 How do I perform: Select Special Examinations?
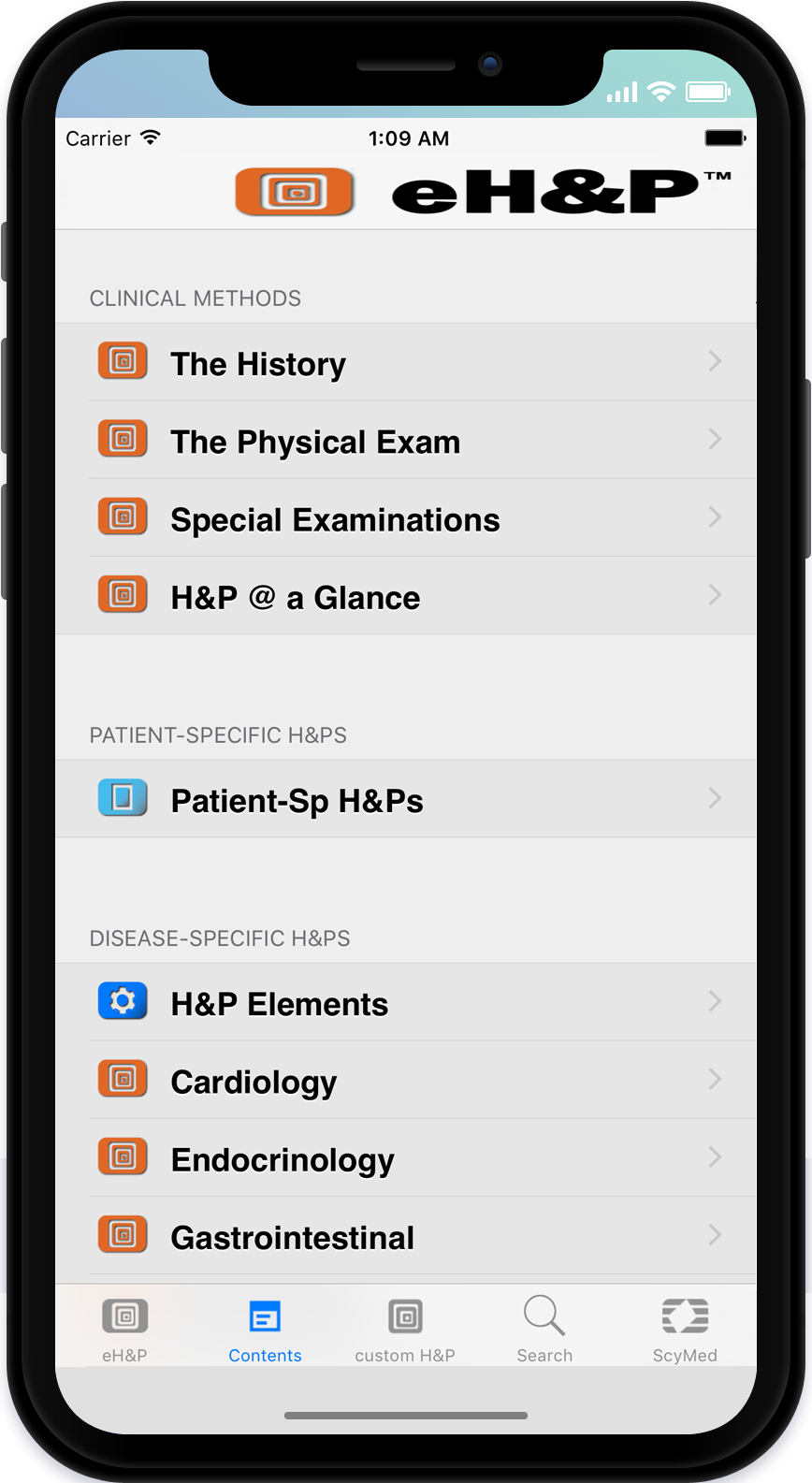[406, 517]
